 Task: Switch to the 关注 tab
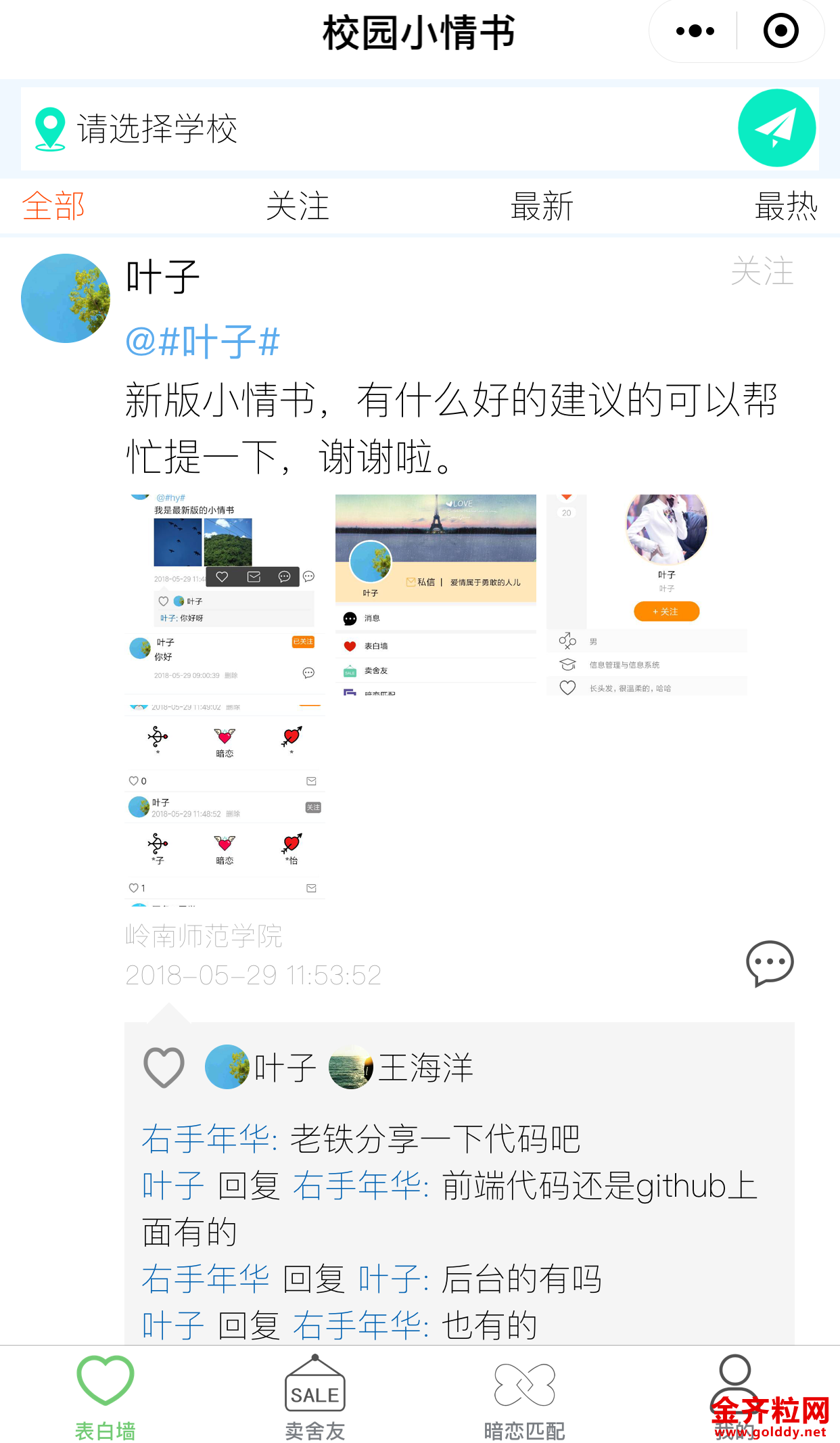[x=298, y=206]
